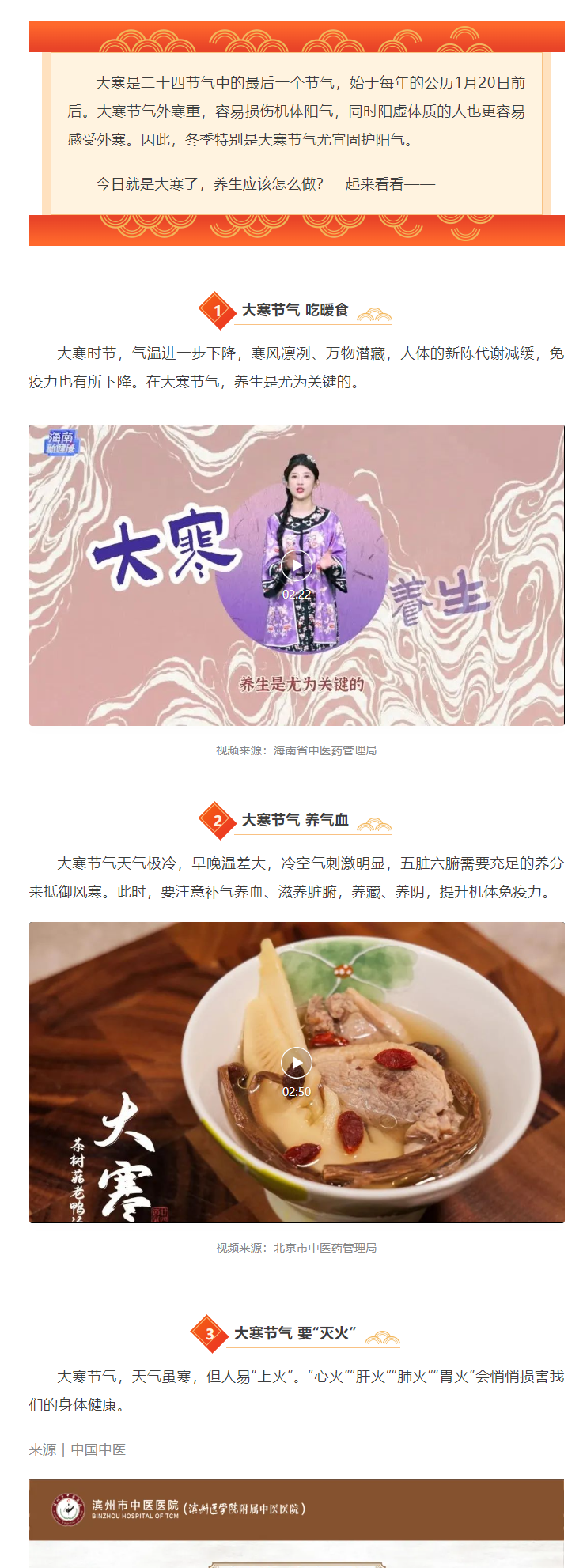Play the 大寒养生 video from 海南省中医药管理局
This screenshot has height=1568, width=583.
tap(296, 565)
